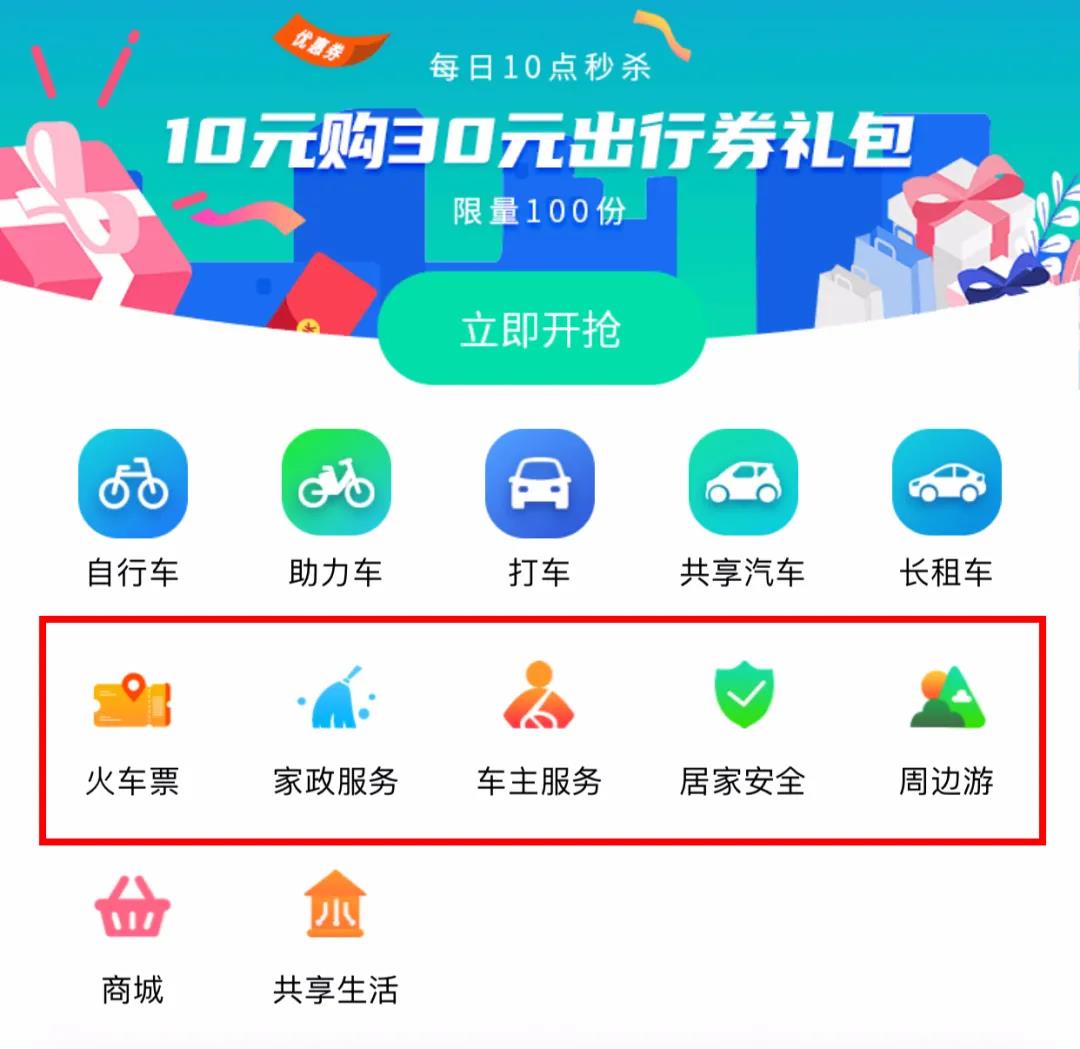Select the 居家安全 home safety
Viewport: 1080px width, 1049px height.
(743, 700)
